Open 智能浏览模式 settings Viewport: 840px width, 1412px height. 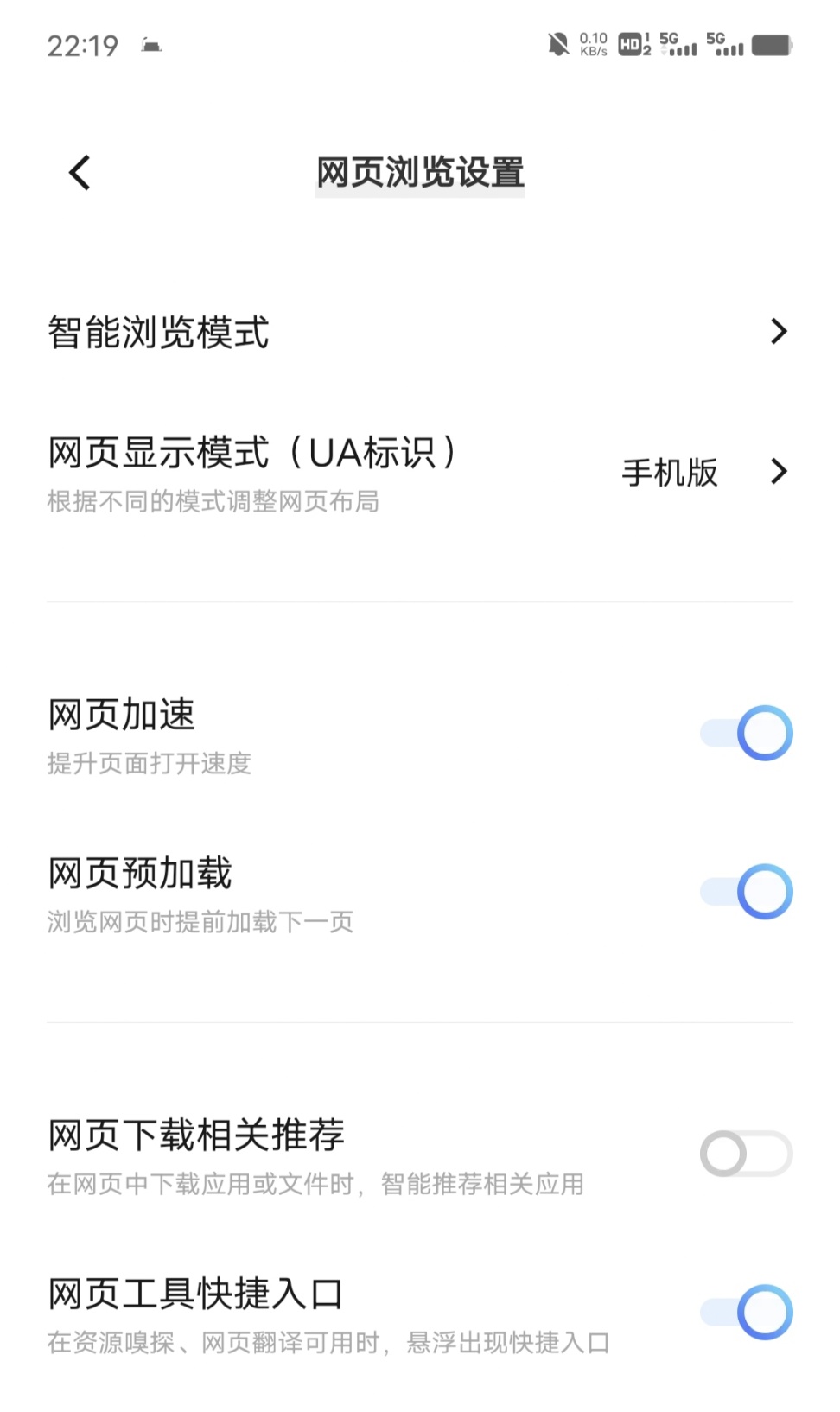pos(419,332)
